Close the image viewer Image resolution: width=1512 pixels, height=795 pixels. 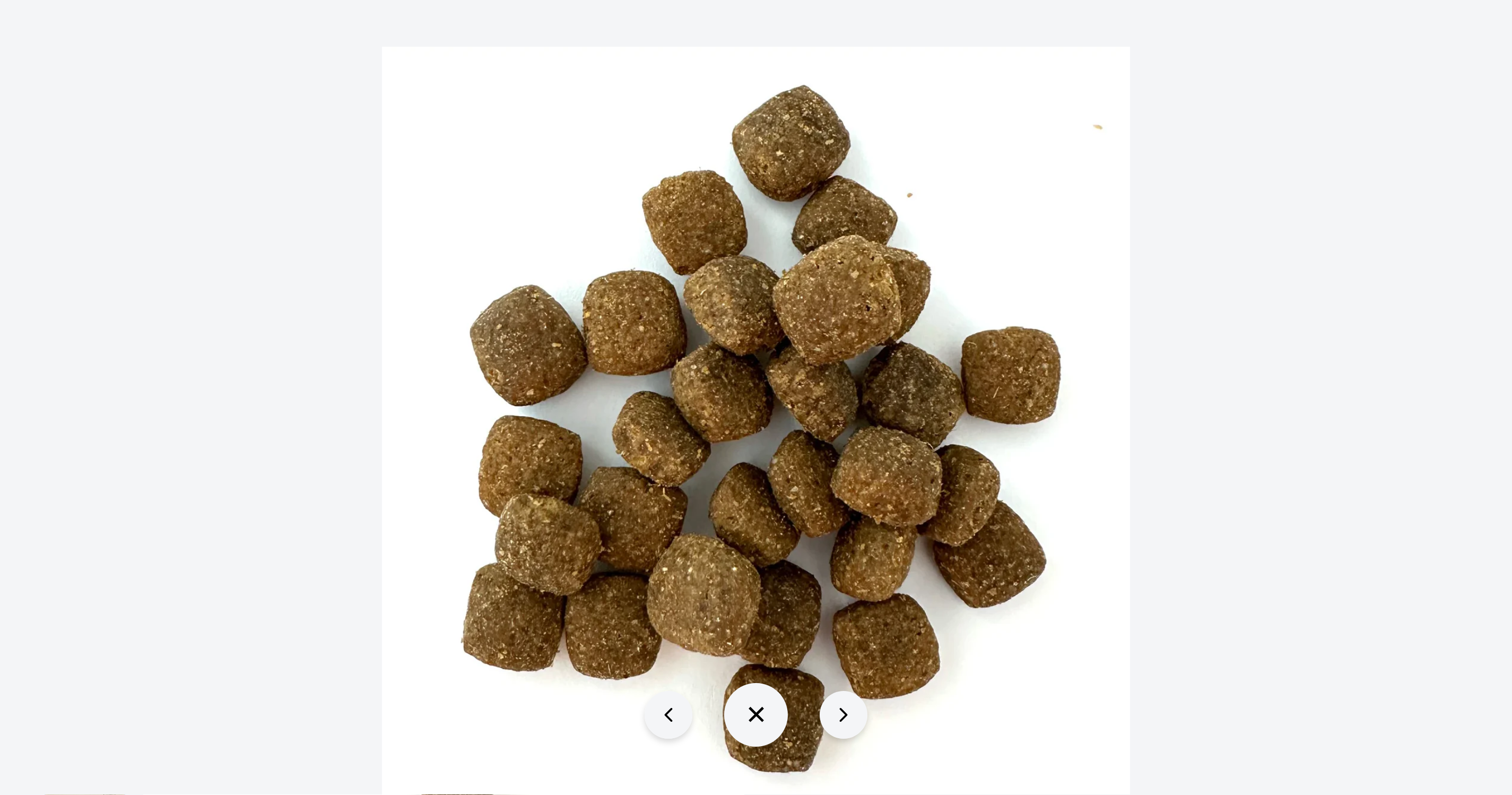pos(755,714)
